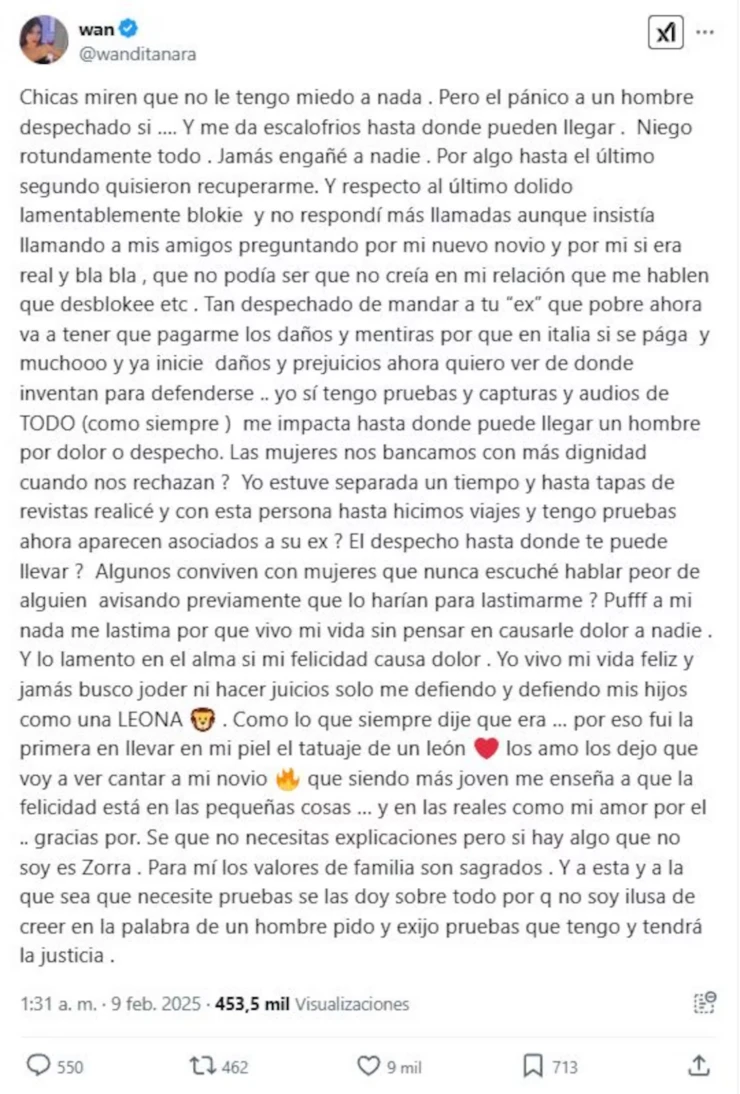740x1094 pixels.
Task: Tap the Grok XI icon
Action: click(665, 33)
